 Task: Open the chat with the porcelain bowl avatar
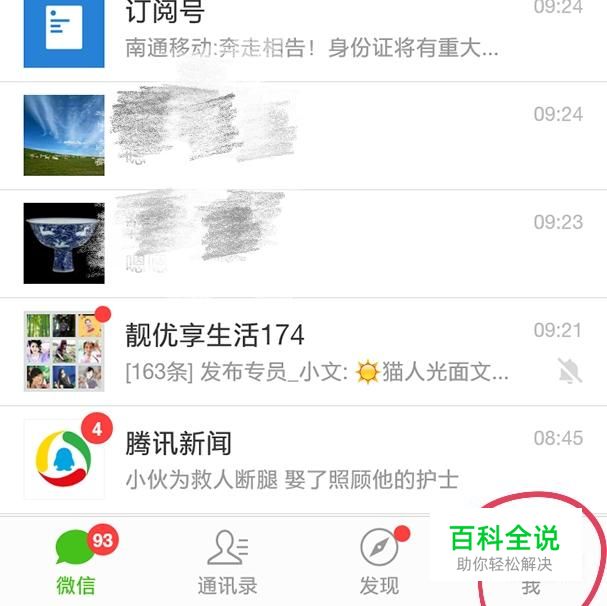pos(300,243)
